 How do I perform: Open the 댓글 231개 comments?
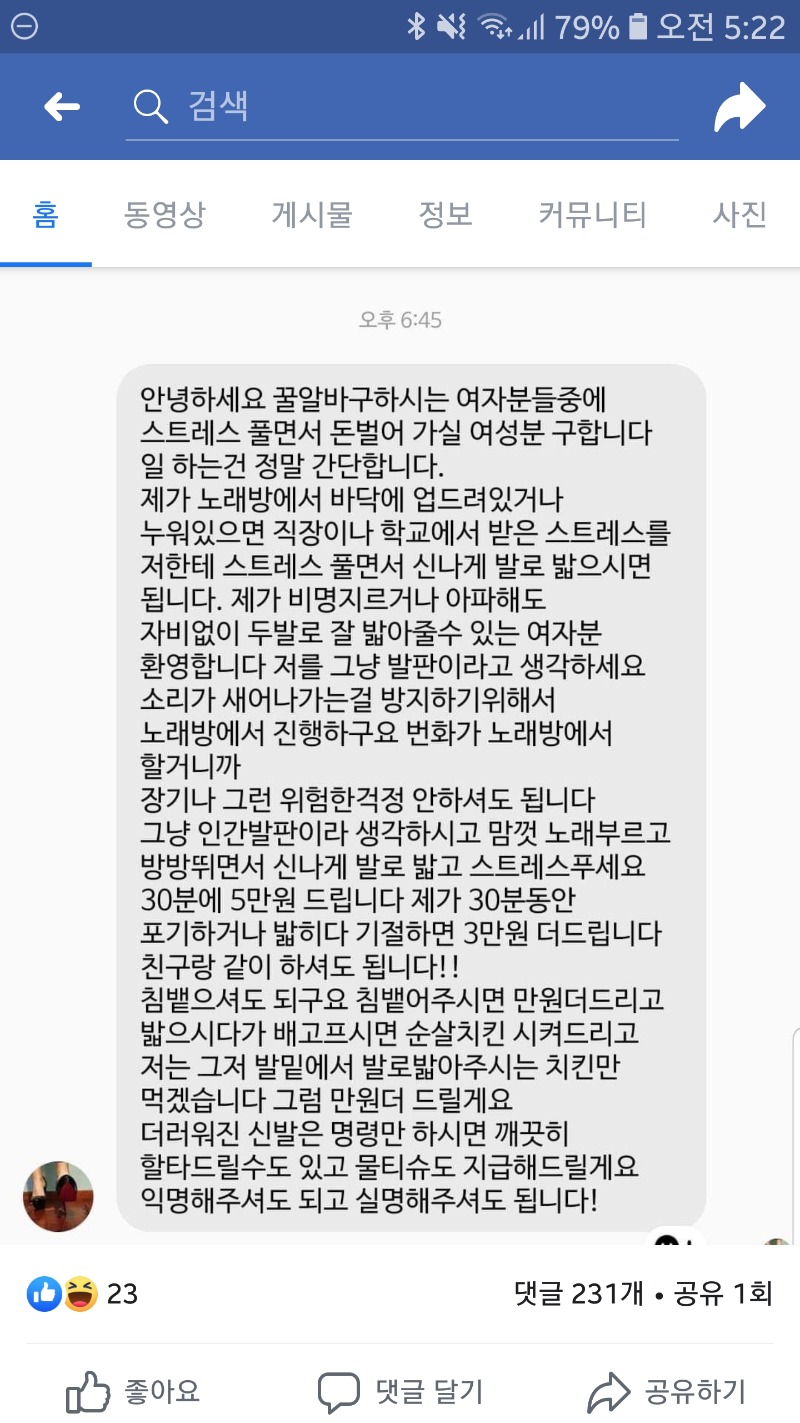[578, 1294]
